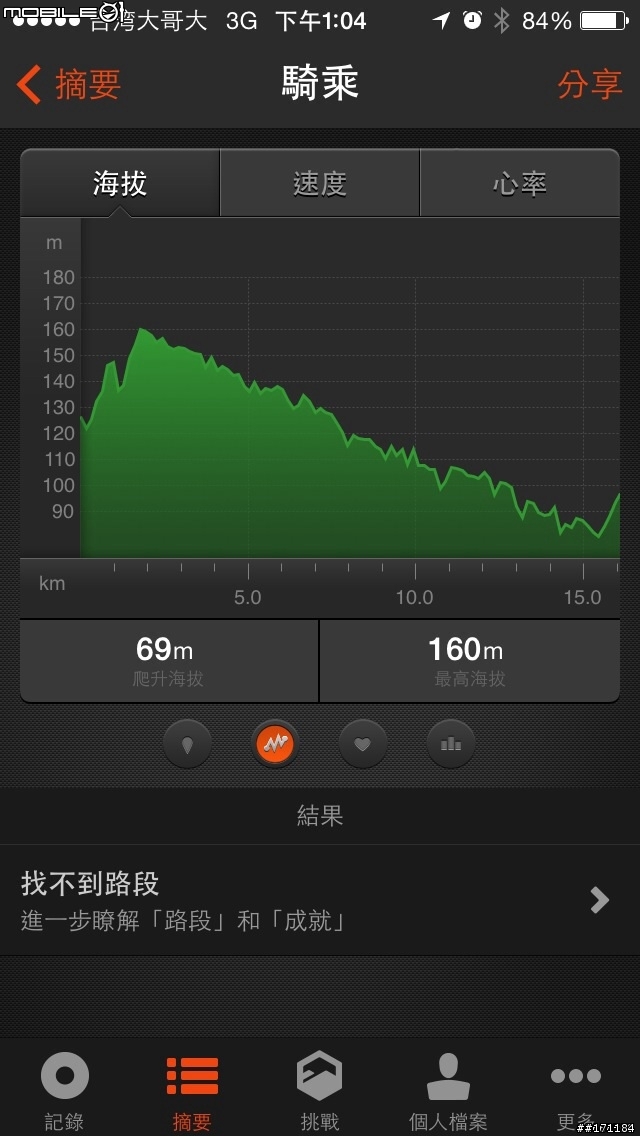Screen dimensions: 640x1136
Task: Open the map pin view
Action: click(x=187, y=743)
